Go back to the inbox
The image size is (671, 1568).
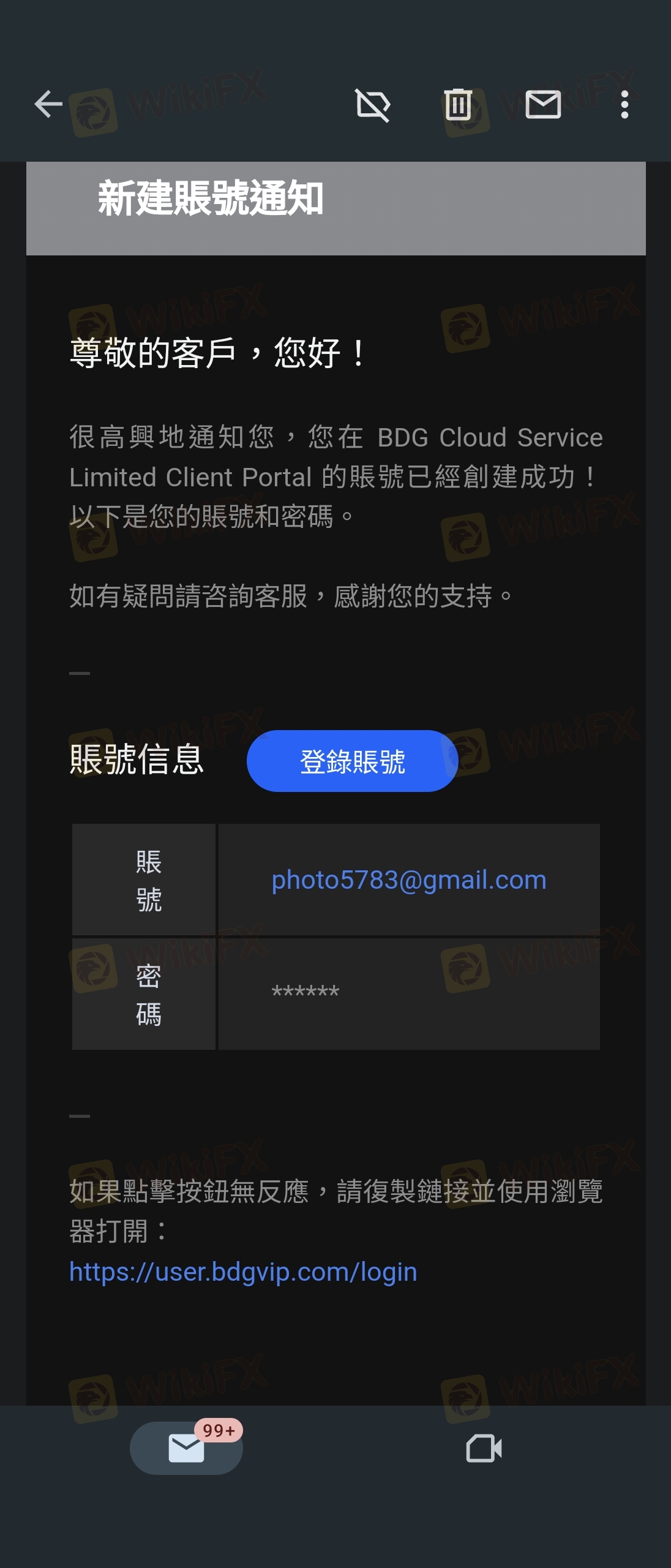(48, 104)
